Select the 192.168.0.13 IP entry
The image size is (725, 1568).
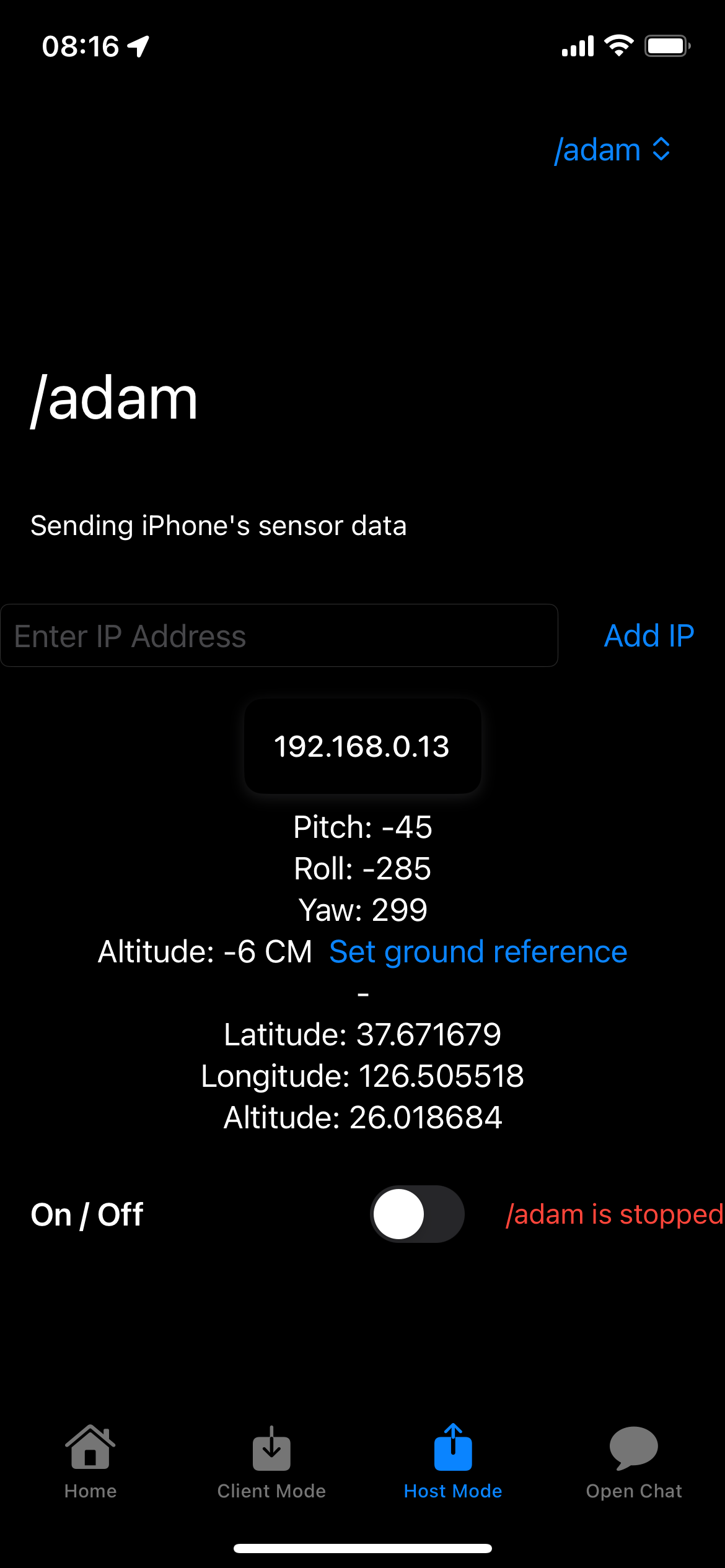[x=362, y=746]
